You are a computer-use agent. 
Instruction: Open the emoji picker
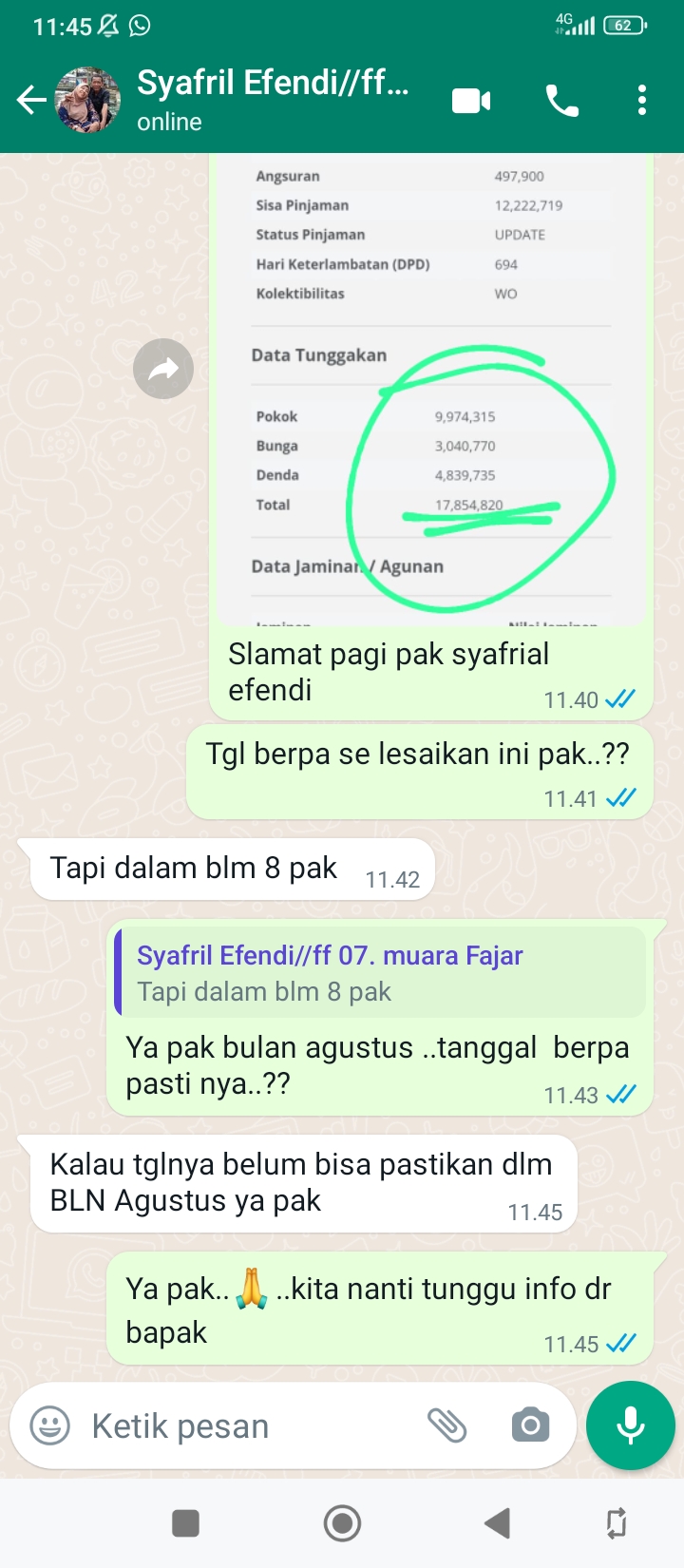point(50,1425)
